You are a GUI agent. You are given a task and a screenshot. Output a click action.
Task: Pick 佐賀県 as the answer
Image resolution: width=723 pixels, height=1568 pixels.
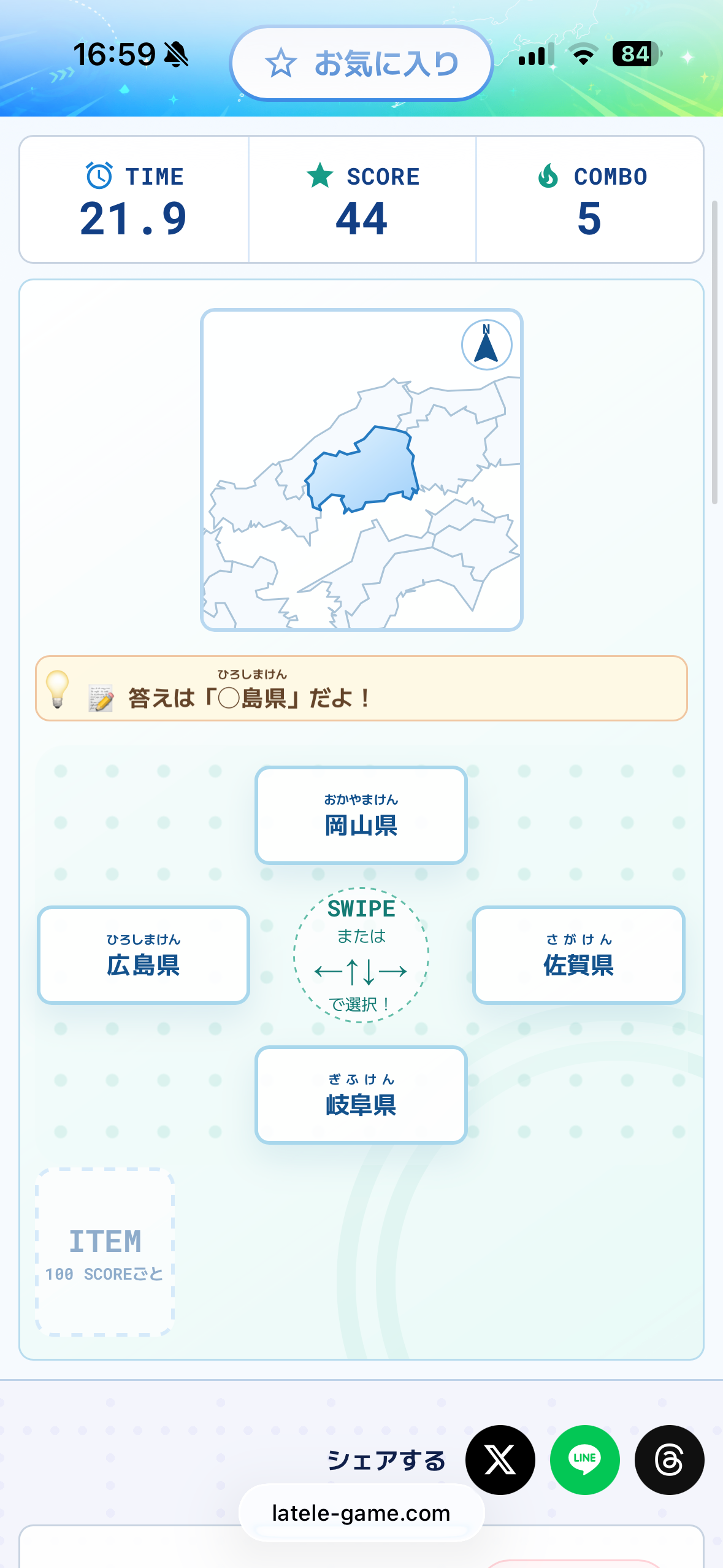pyautogui.click(x=578, y=955)
